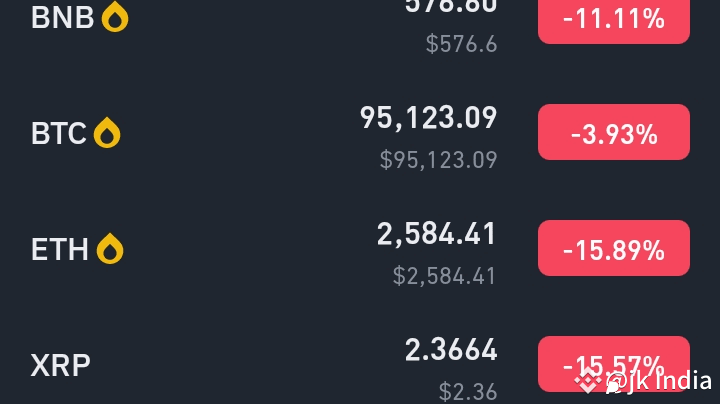Open the XRP market row
The height and width of the screenshot is (404, 720).
(x=360, y=363)
